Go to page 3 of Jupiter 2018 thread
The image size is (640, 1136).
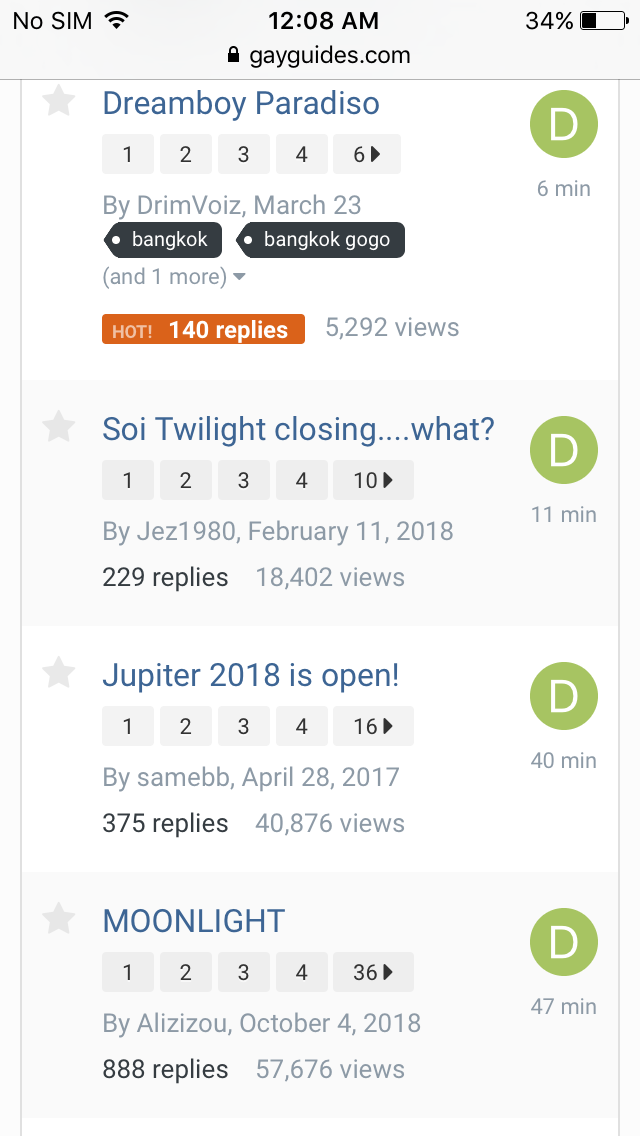pos(244,726)
